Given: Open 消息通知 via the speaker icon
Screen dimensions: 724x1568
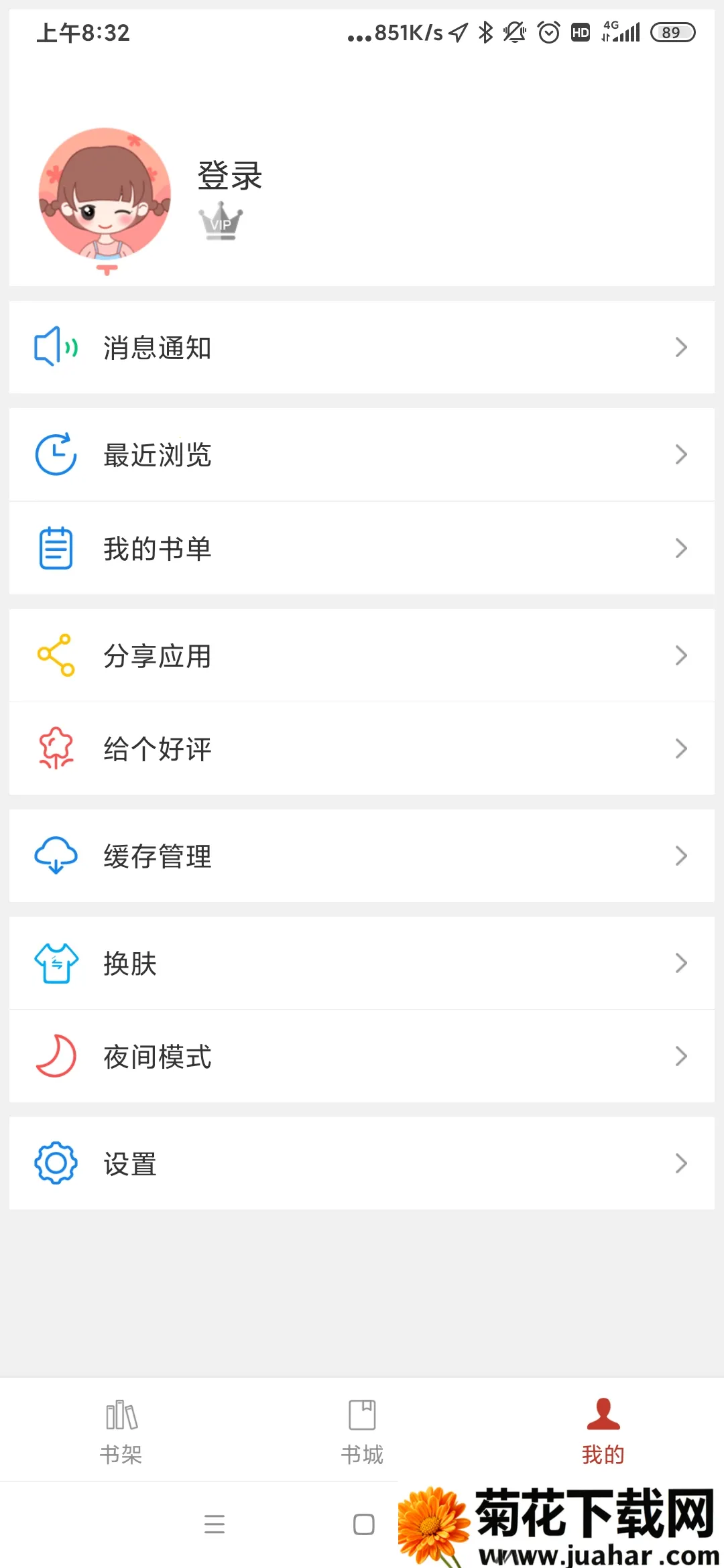Looking at the screenshot, I should pyautogui.click(x=56, y=347).
